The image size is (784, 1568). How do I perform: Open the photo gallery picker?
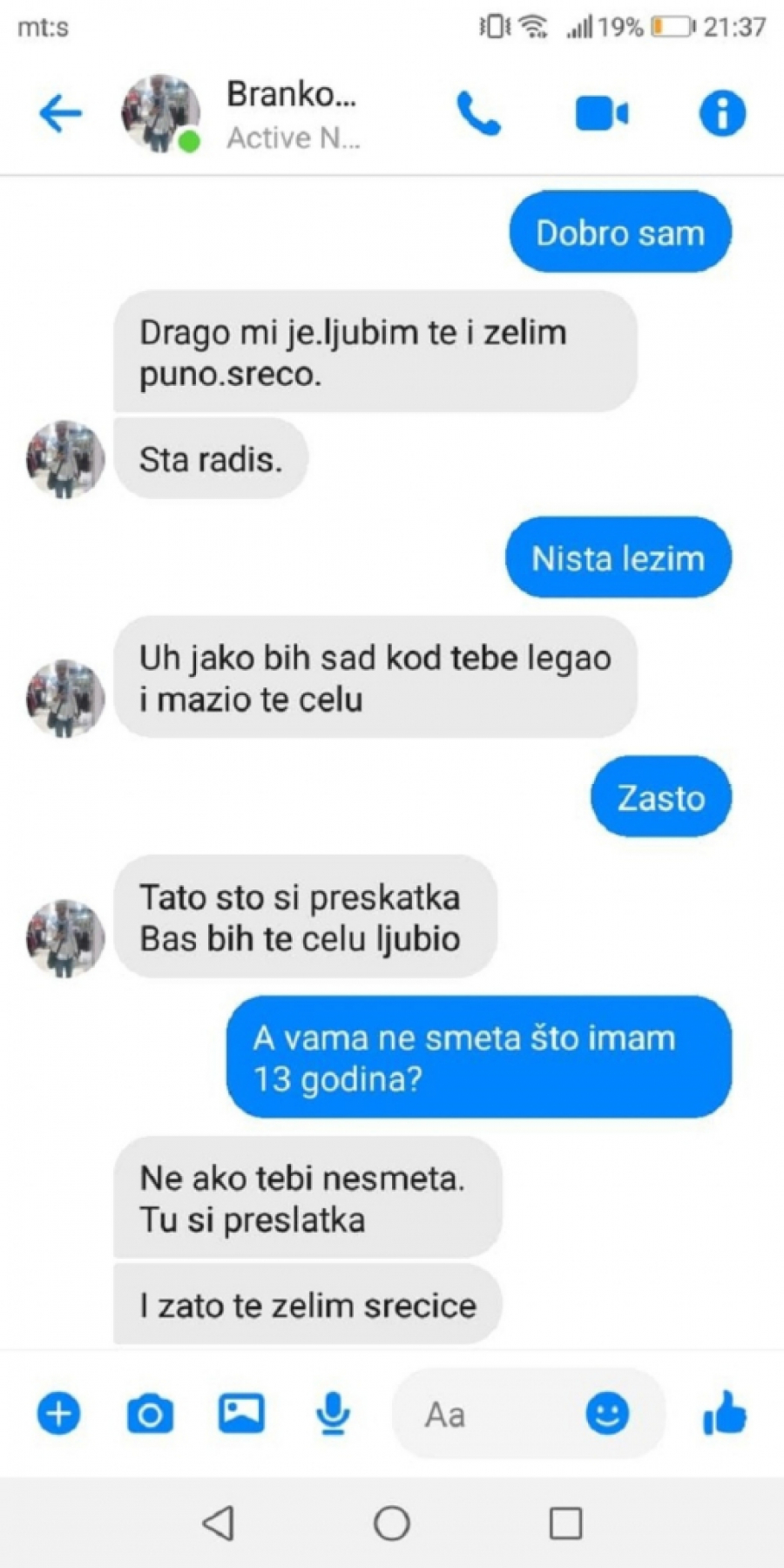coord(241,1413)
